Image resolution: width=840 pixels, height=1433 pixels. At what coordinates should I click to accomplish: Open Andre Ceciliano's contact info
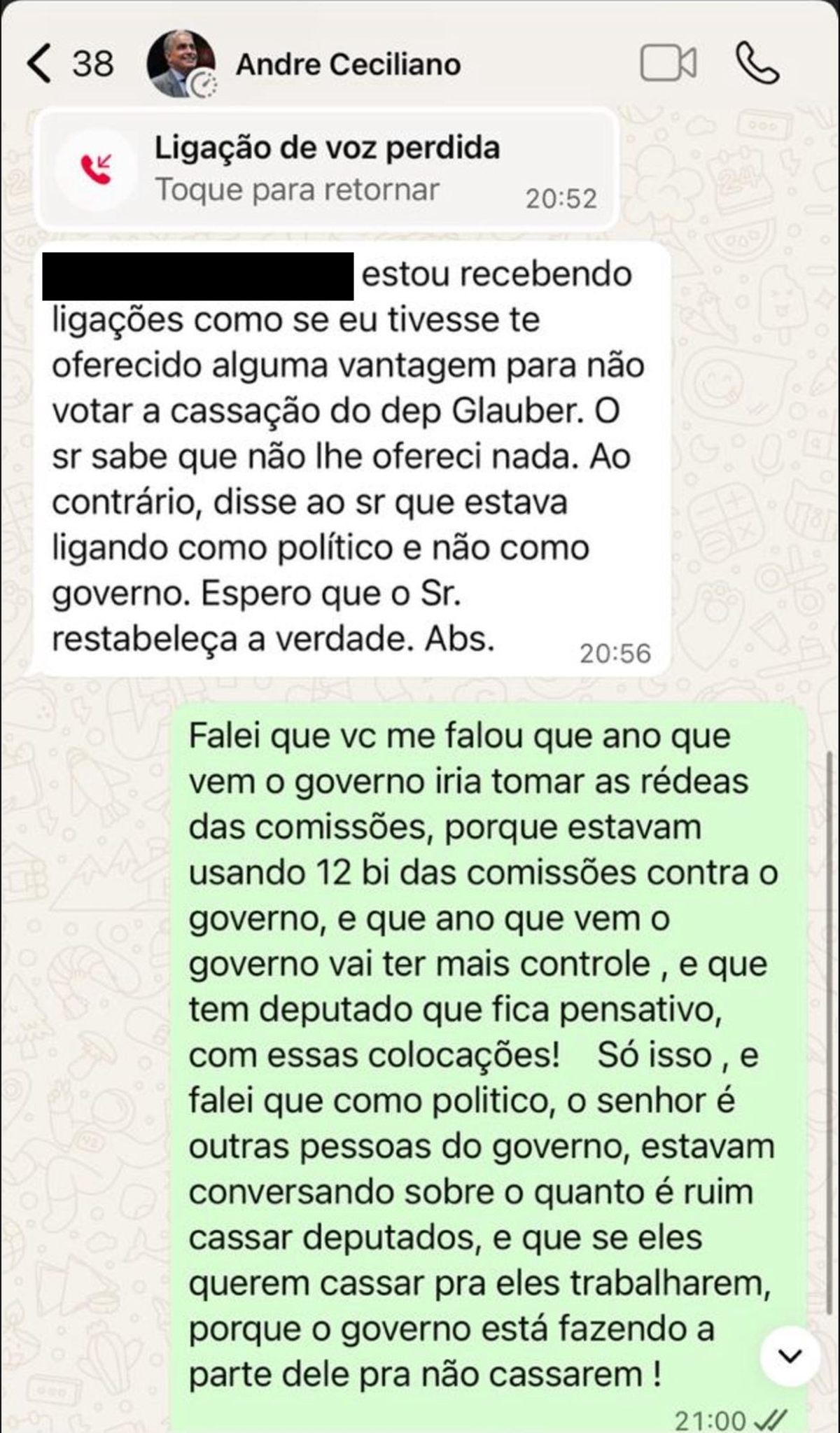point(348,65)
